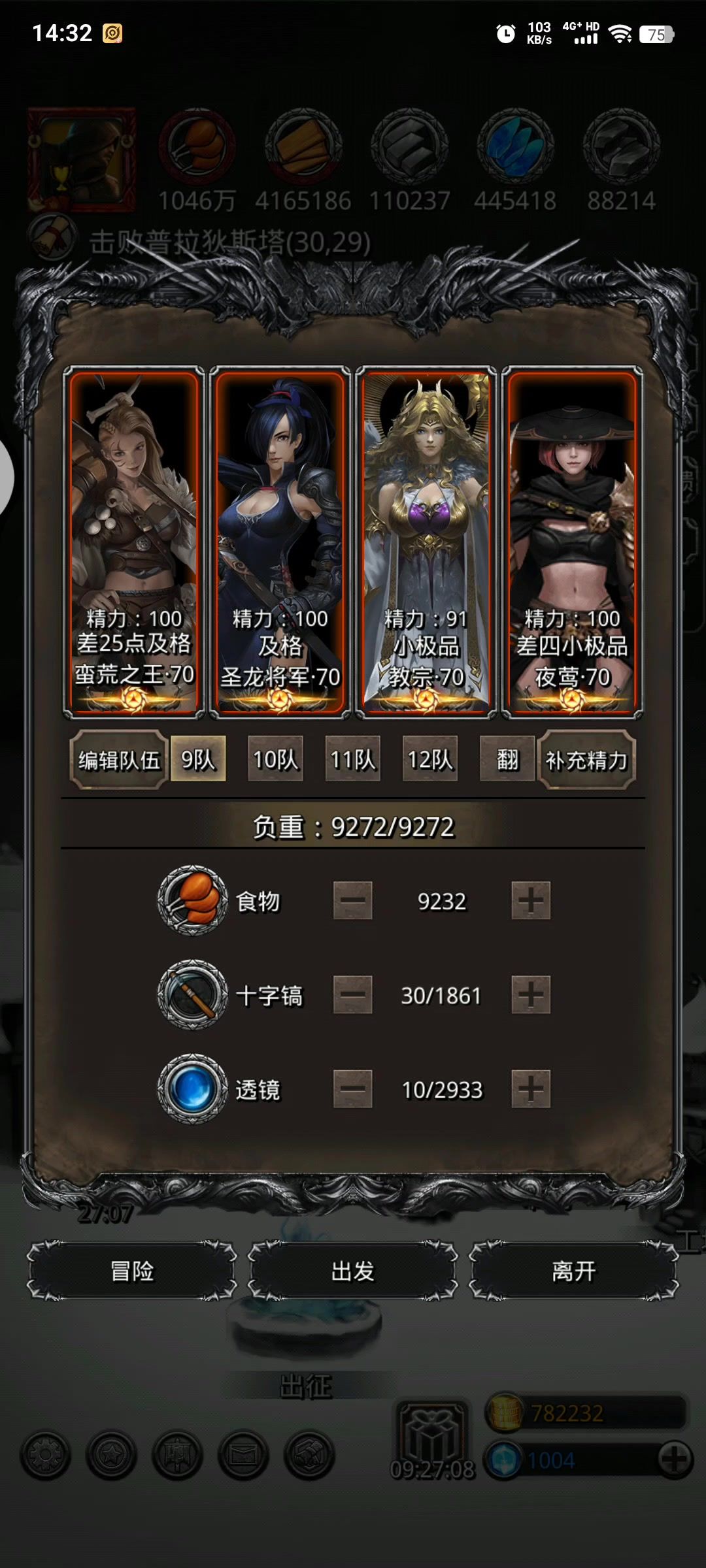
Task: Tap 补充精力 to refill stamina
Action: (586, 760)
